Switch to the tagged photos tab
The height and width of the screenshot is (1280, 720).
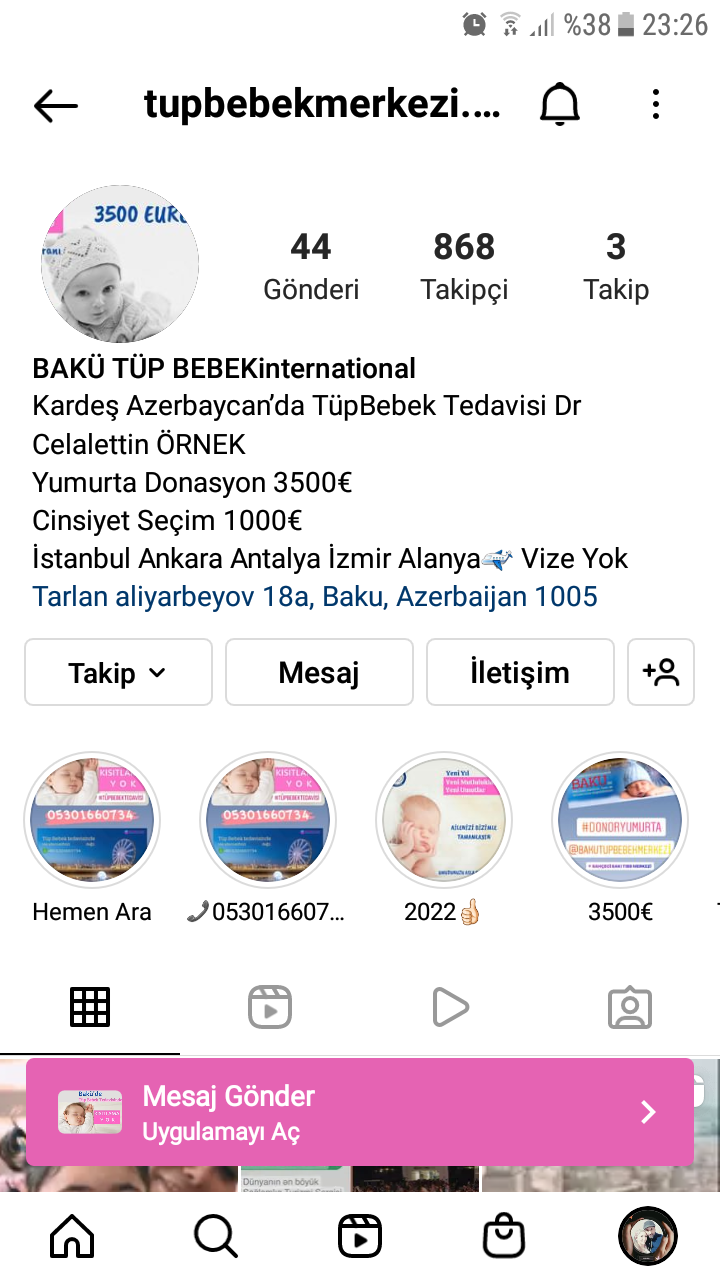pyautogui.click(x=630, y=1008)
